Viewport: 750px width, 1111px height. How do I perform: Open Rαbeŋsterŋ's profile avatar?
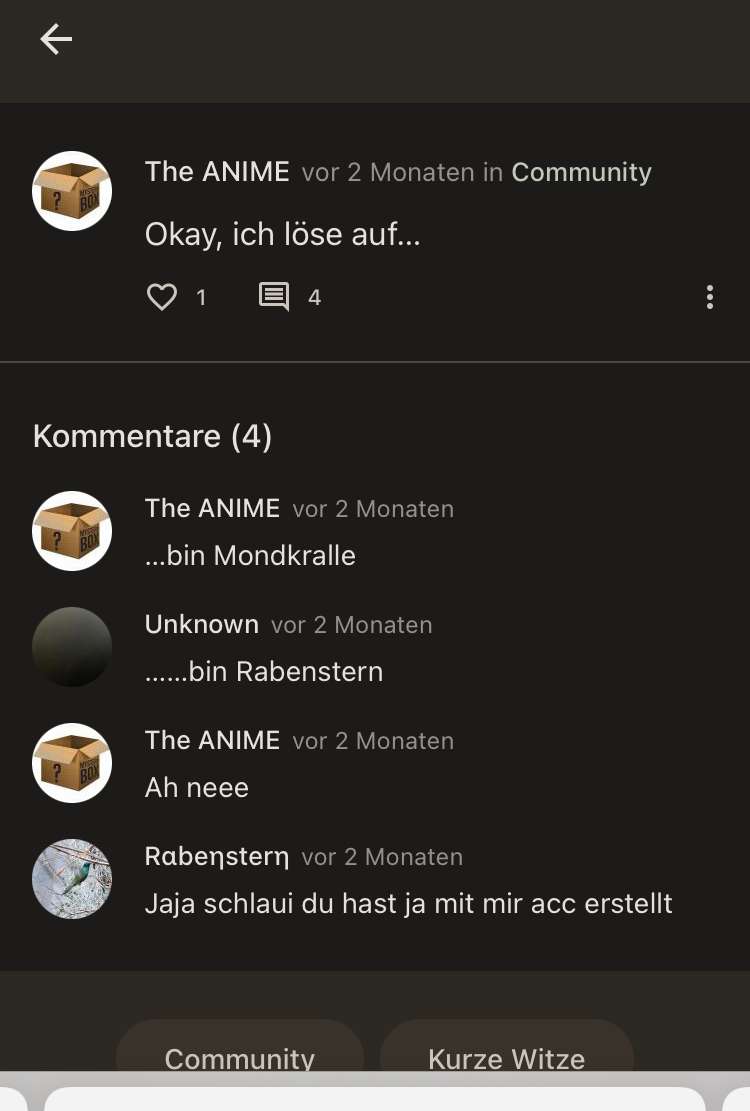[x=72, y=879]
